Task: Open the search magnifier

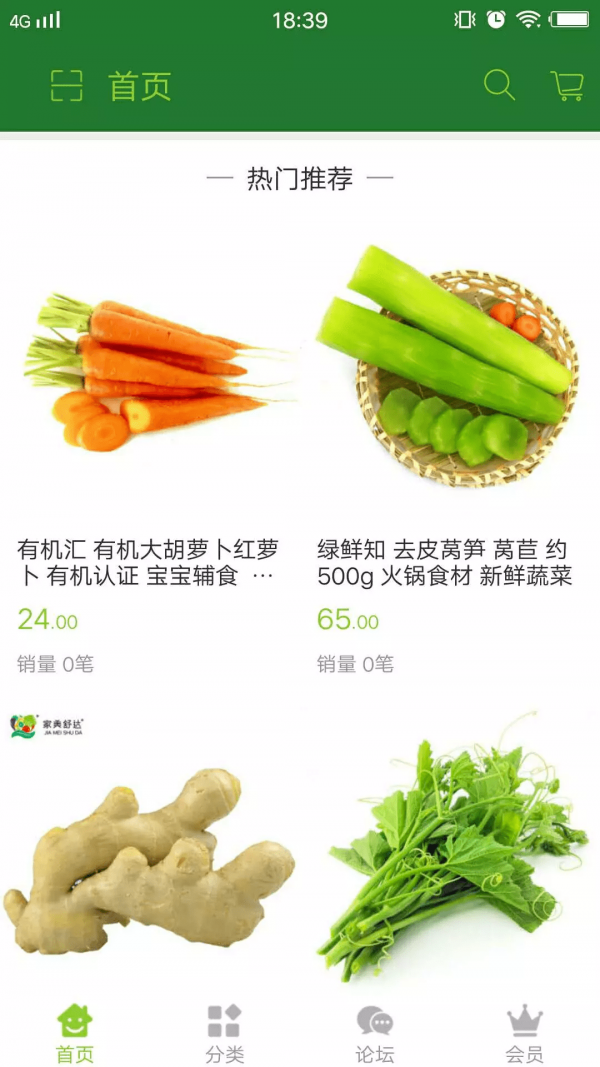Action: (x=499, y=85)
